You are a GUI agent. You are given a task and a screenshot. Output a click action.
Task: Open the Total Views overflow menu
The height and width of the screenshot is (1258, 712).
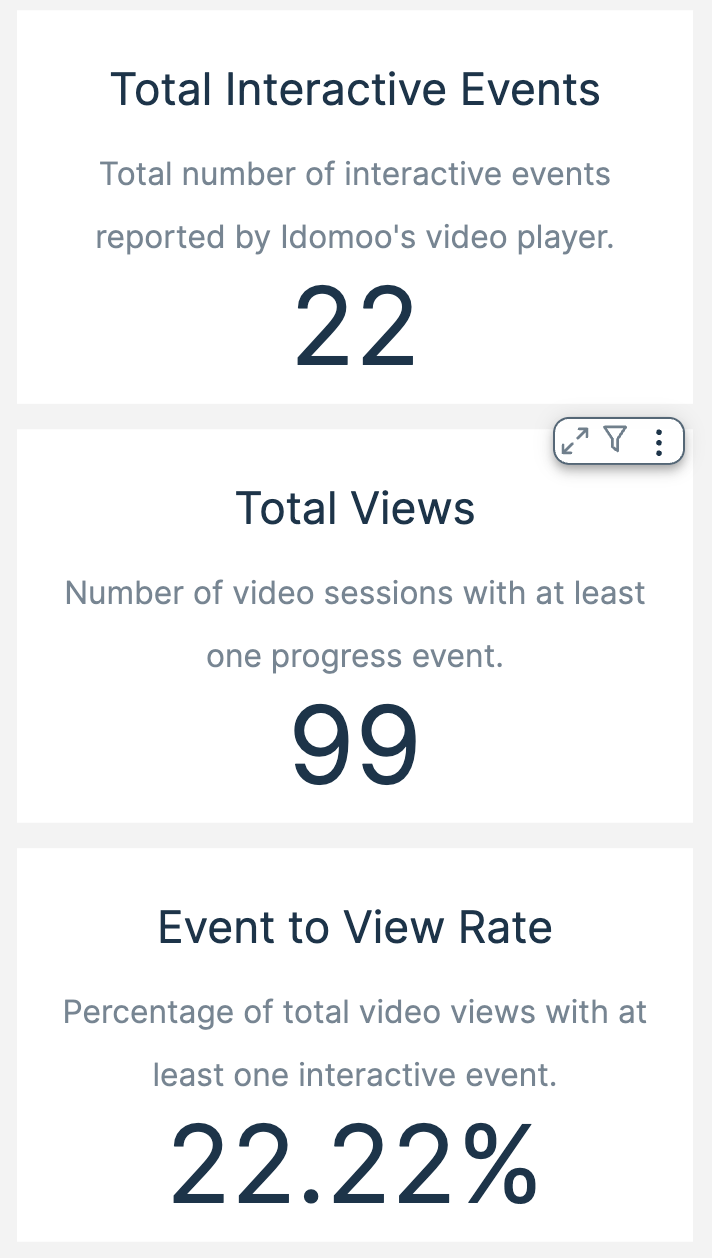[x=658, y=441]
